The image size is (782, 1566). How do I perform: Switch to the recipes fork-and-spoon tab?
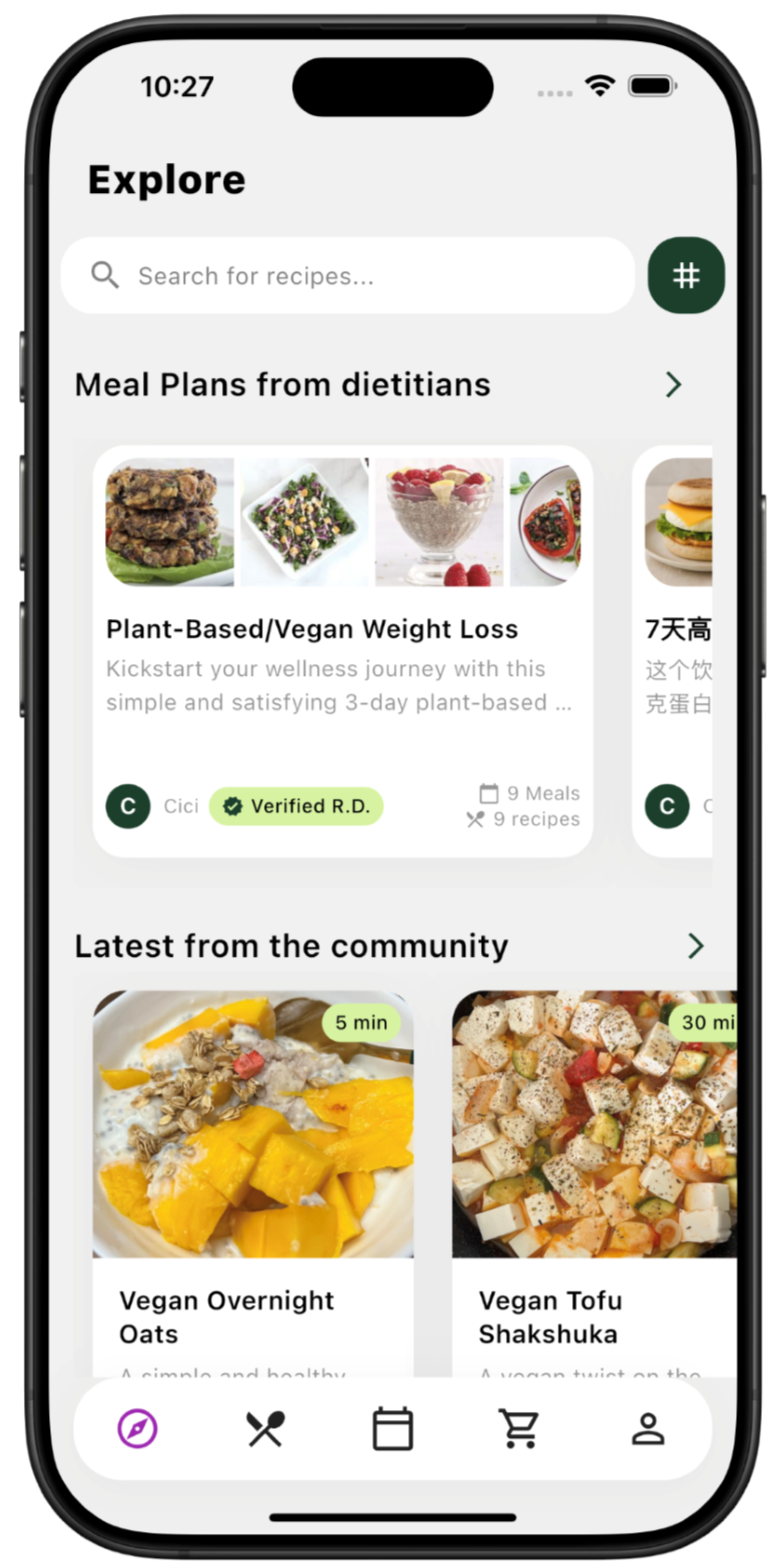click(265, 1429)
